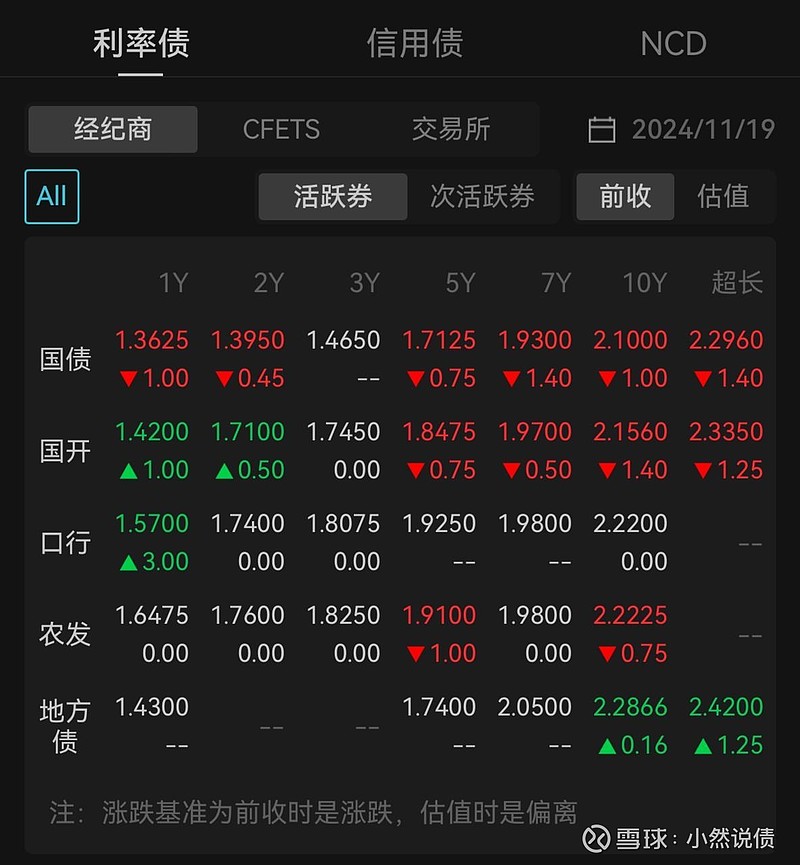The height and width of the screenshot is (865, 800).
Task: Click 地方债 超长 yield 2.4200
Action: [727, 706]
